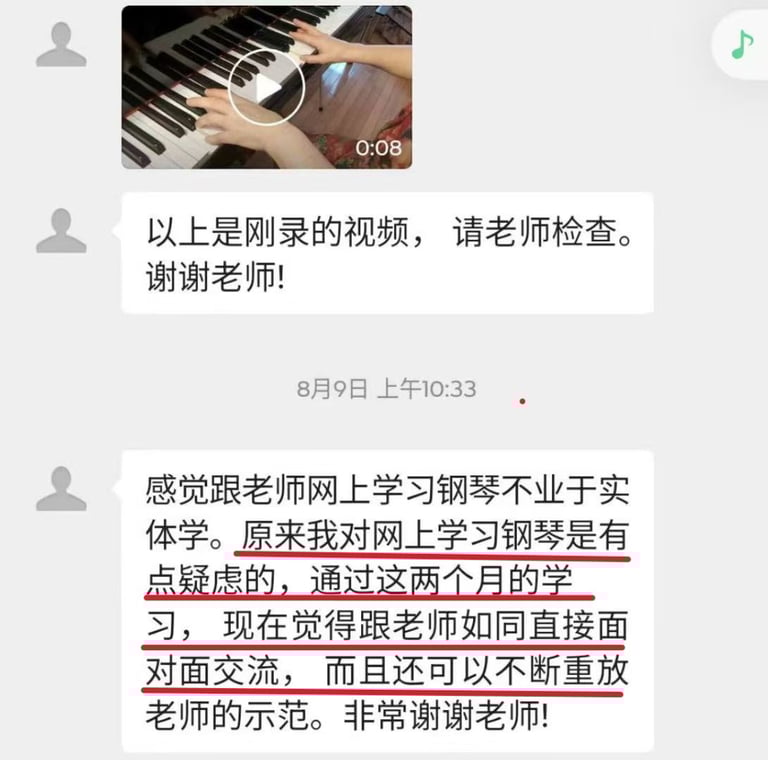Open avatar next to '以上是刚录的视频' message
This screenshot has height=760, width=768.
pos(62,230)
